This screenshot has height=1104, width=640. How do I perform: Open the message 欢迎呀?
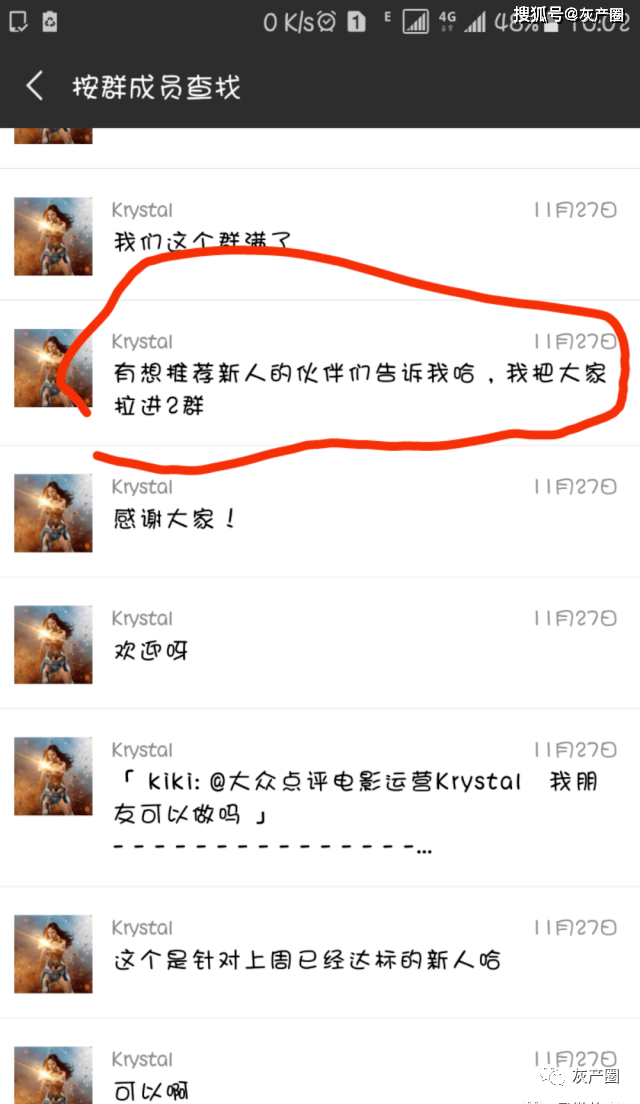pos(320,644)
